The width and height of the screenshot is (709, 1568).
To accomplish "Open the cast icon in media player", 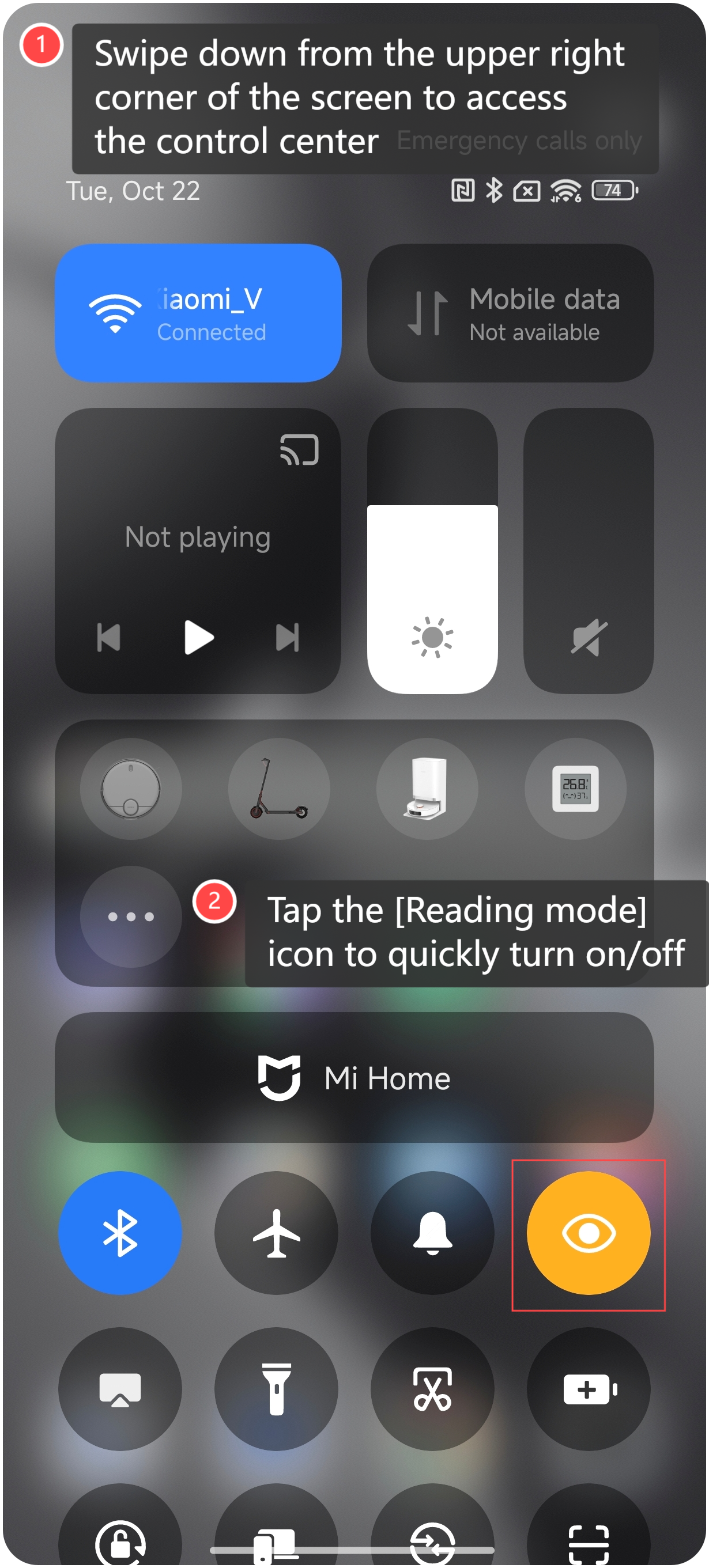I will coord(299,450).
